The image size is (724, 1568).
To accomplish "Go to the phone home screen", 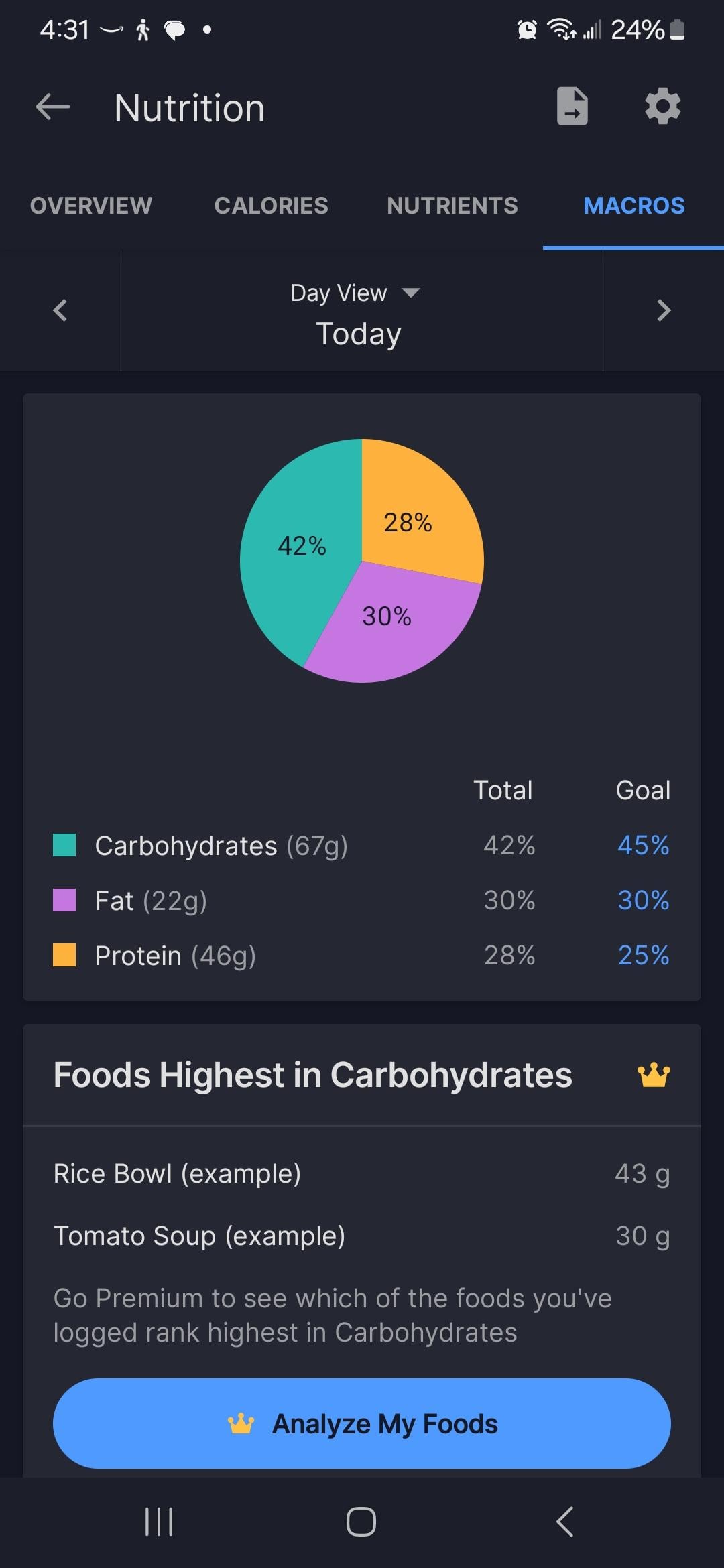I will (361, 1522).
